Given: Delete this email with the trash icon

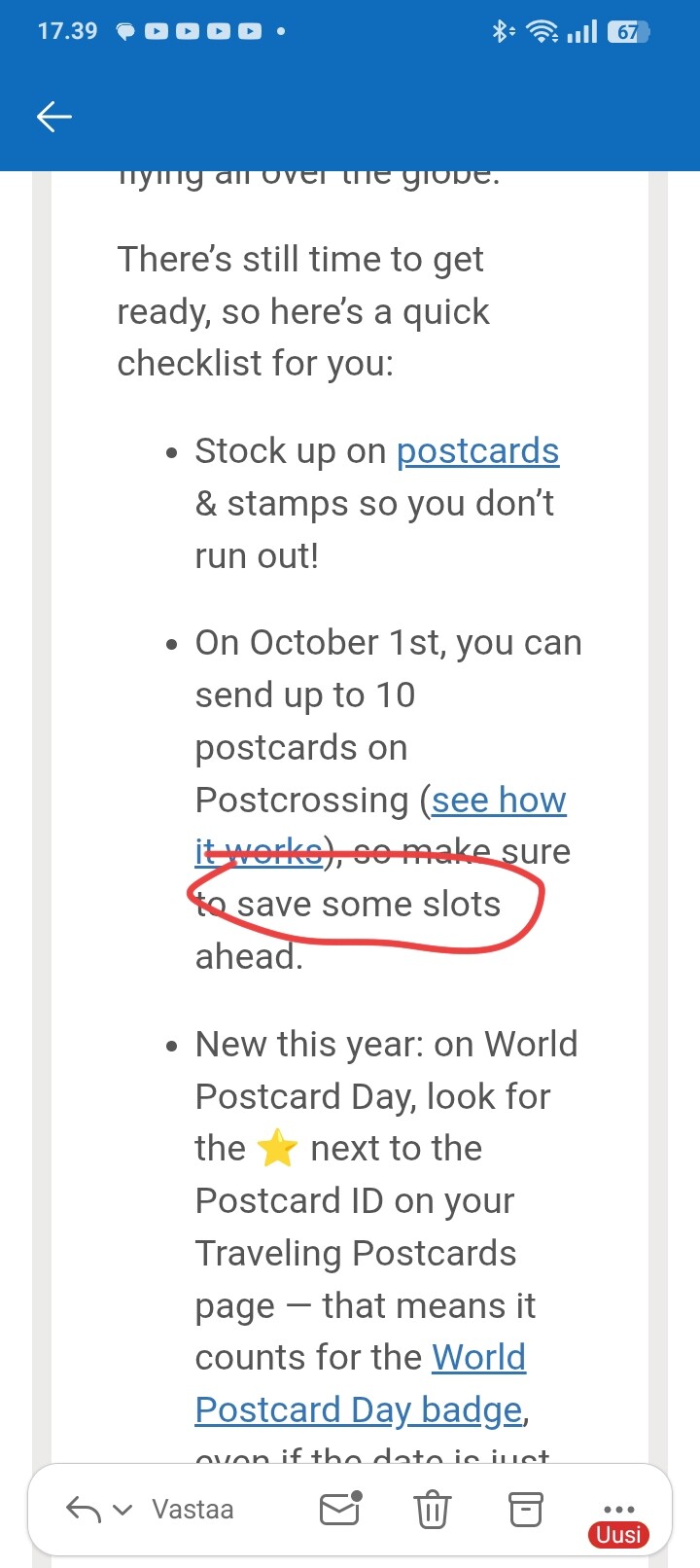Looking at the screenshot, I should click(433, 1510).
